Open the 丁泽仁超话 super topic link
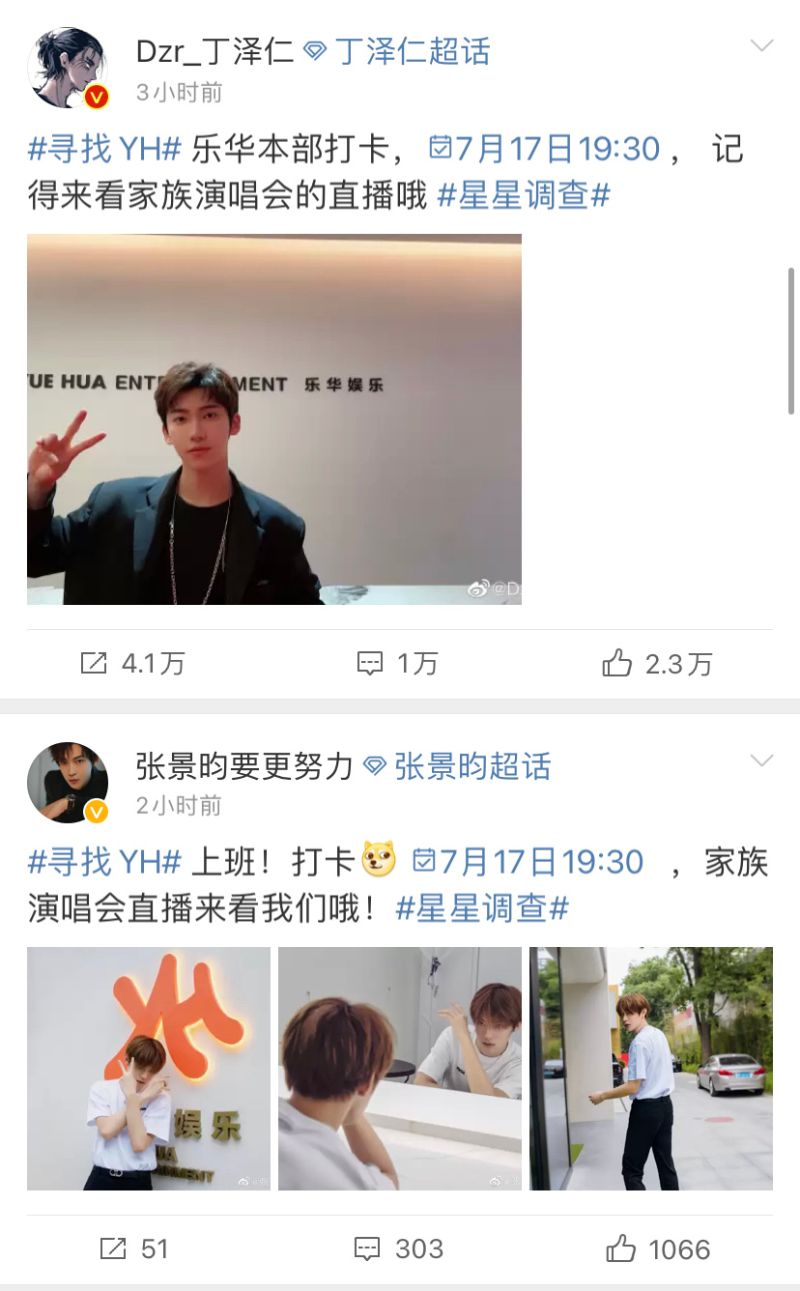The width and height of the screenshot is (800, 1291). click(x=411, y=51)
